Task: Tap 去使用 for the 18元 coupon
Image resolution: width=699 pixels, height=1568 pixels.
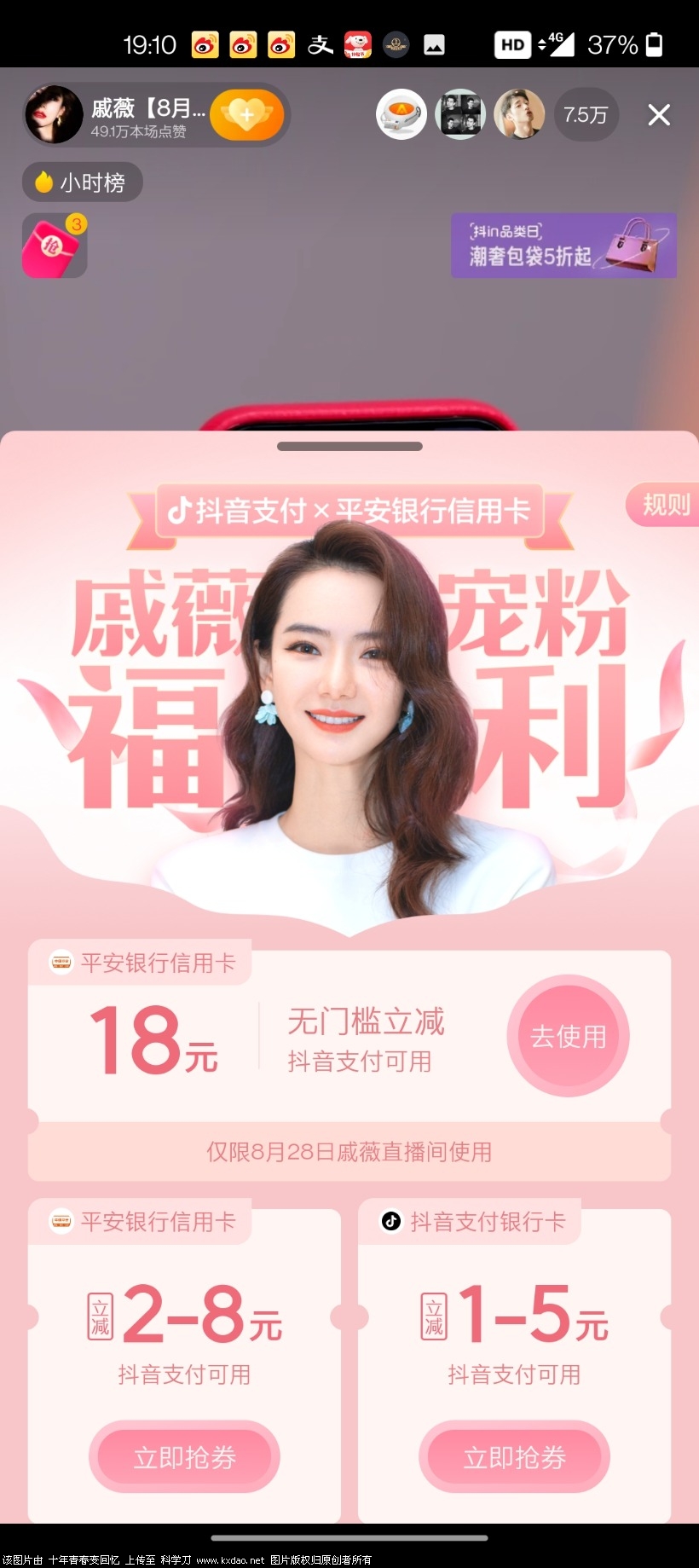Action: (x=568, y=1036)
